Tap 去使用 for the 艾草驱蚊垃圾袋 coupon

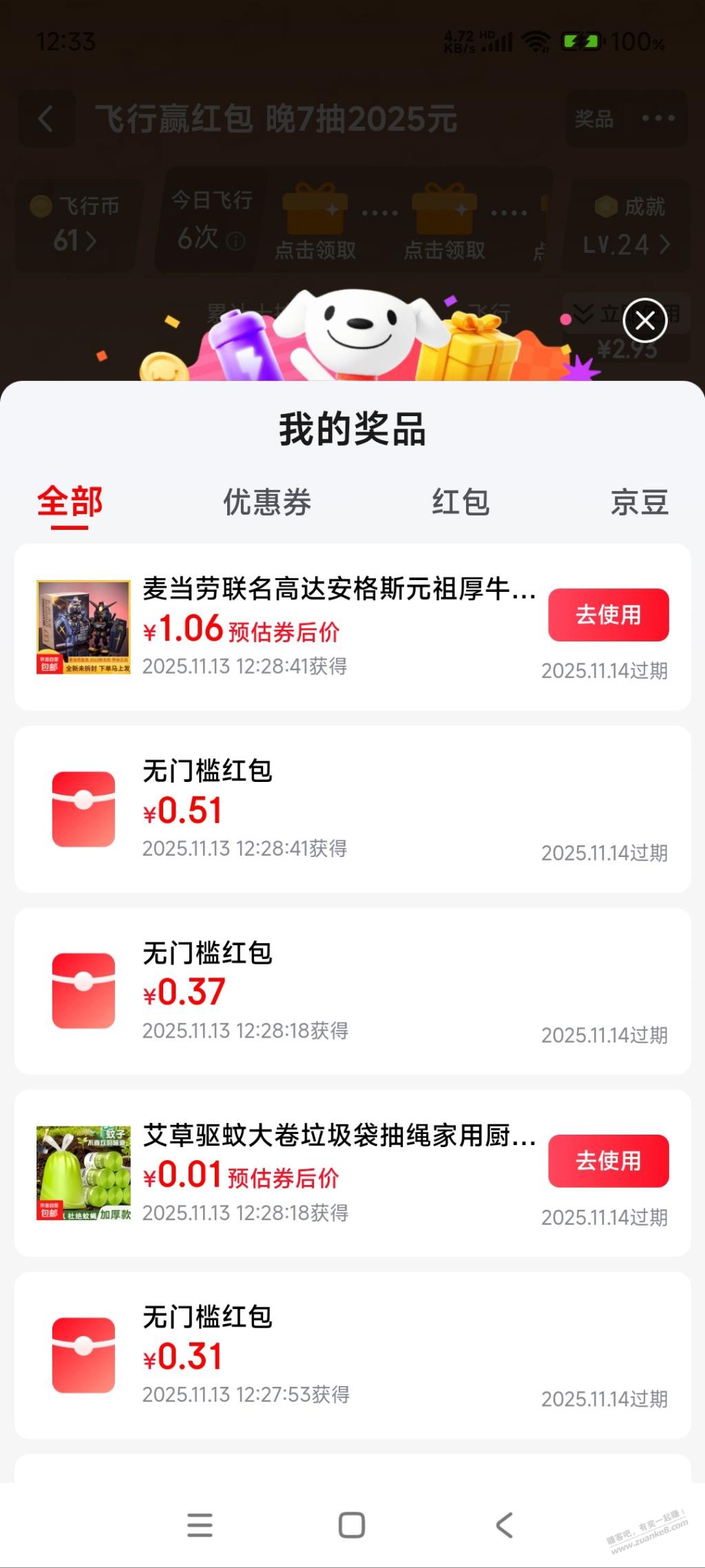[608, 1161]
